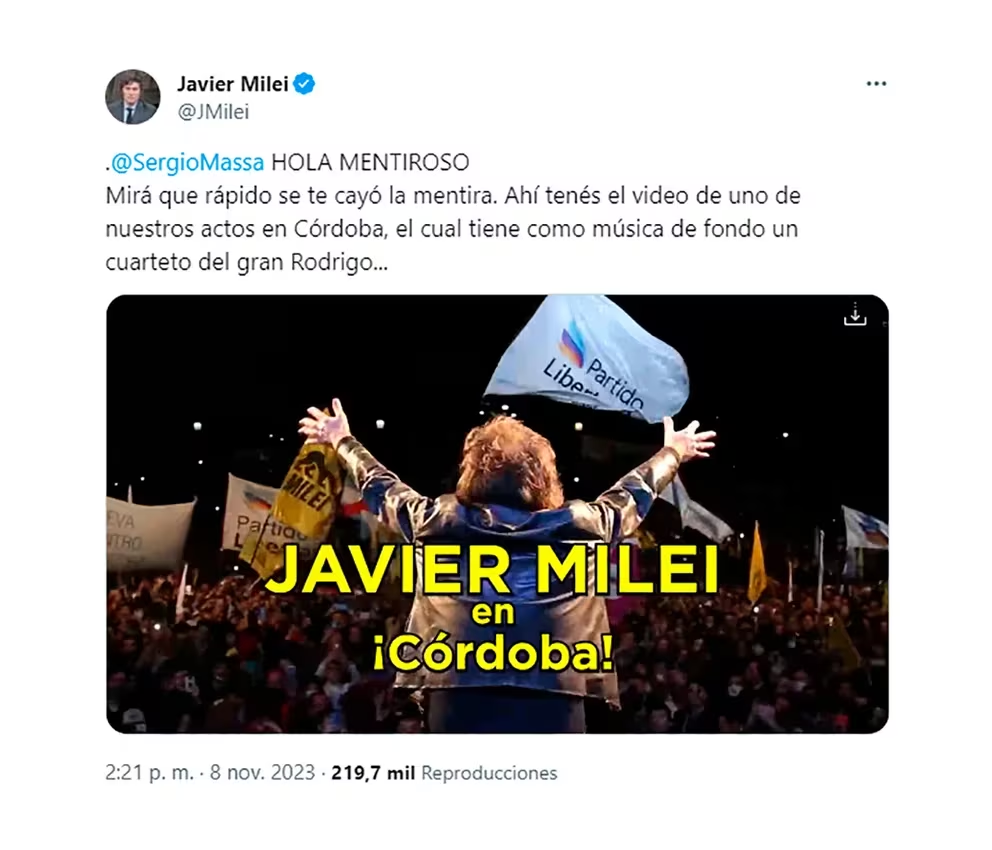Open Javier Milei's profile picture

[133, 97]
